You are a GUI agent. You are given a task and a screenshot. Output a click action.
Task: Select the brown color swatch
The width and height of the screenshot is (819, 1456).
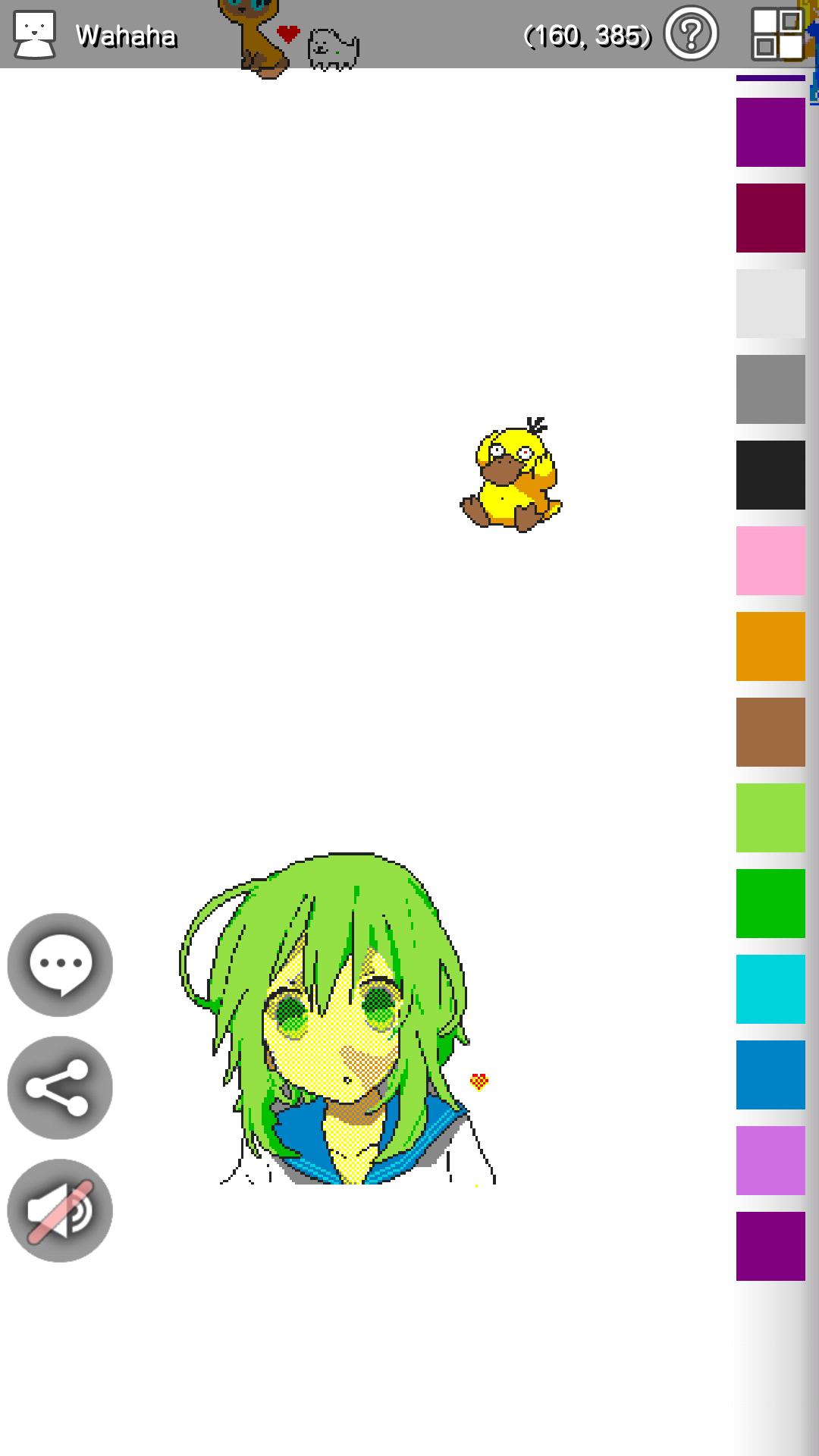(770, 732)
